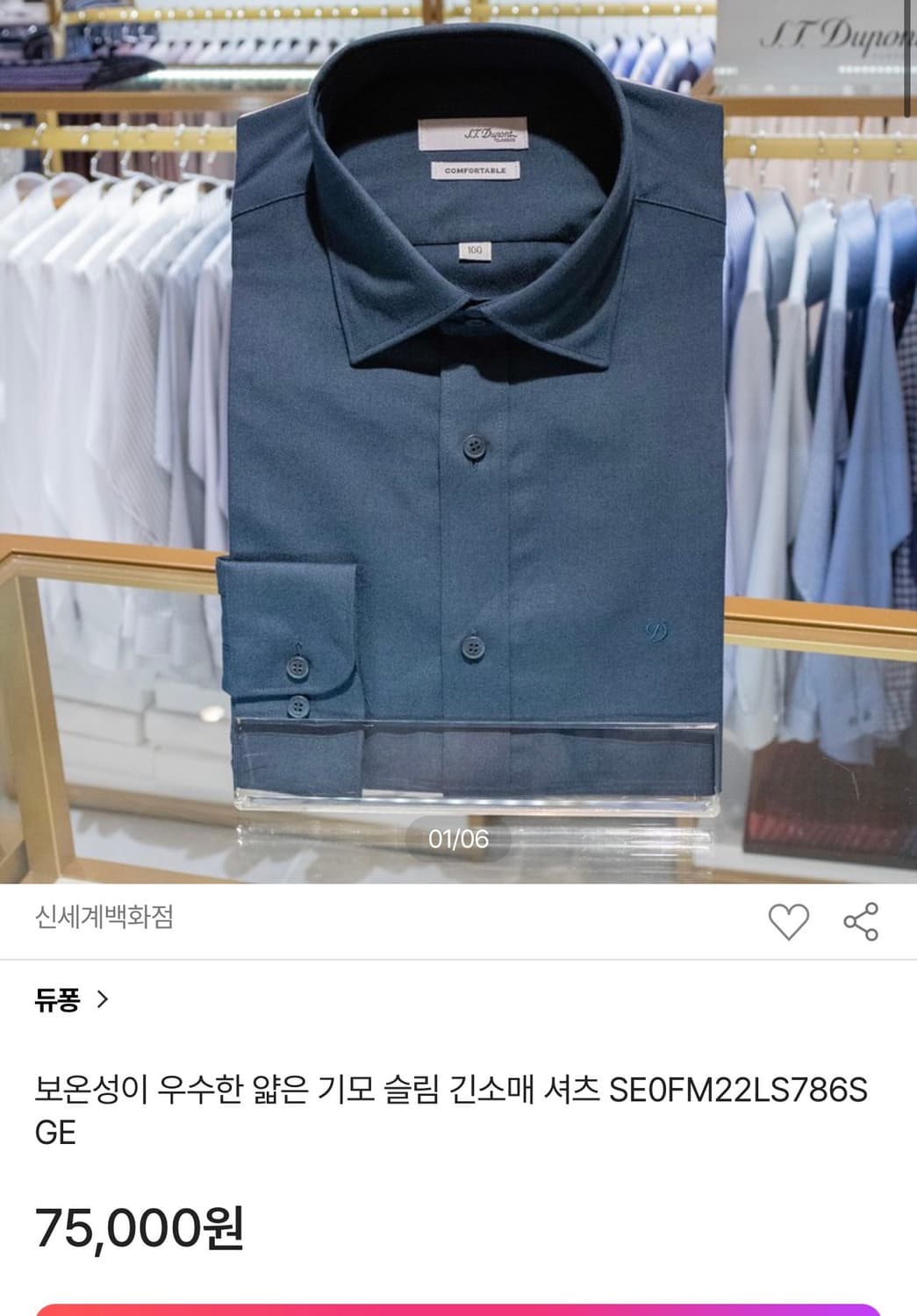Tap the heart outline to save the product
This screenshot has width=917, height=1316.
pyautogui.click(x=791, y=920)
